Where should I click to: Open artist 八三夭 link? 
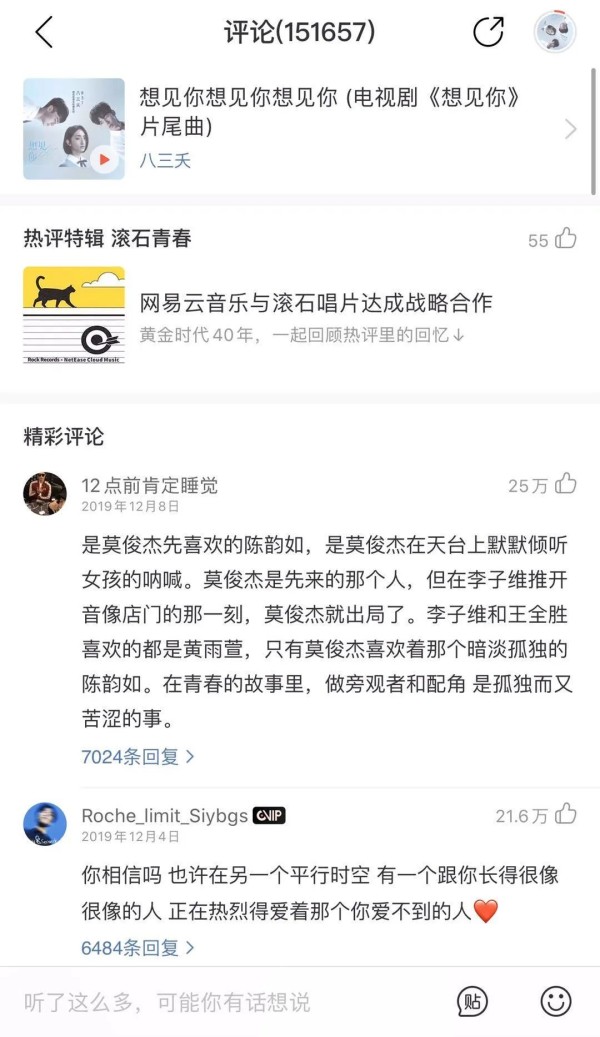(165, 160)
